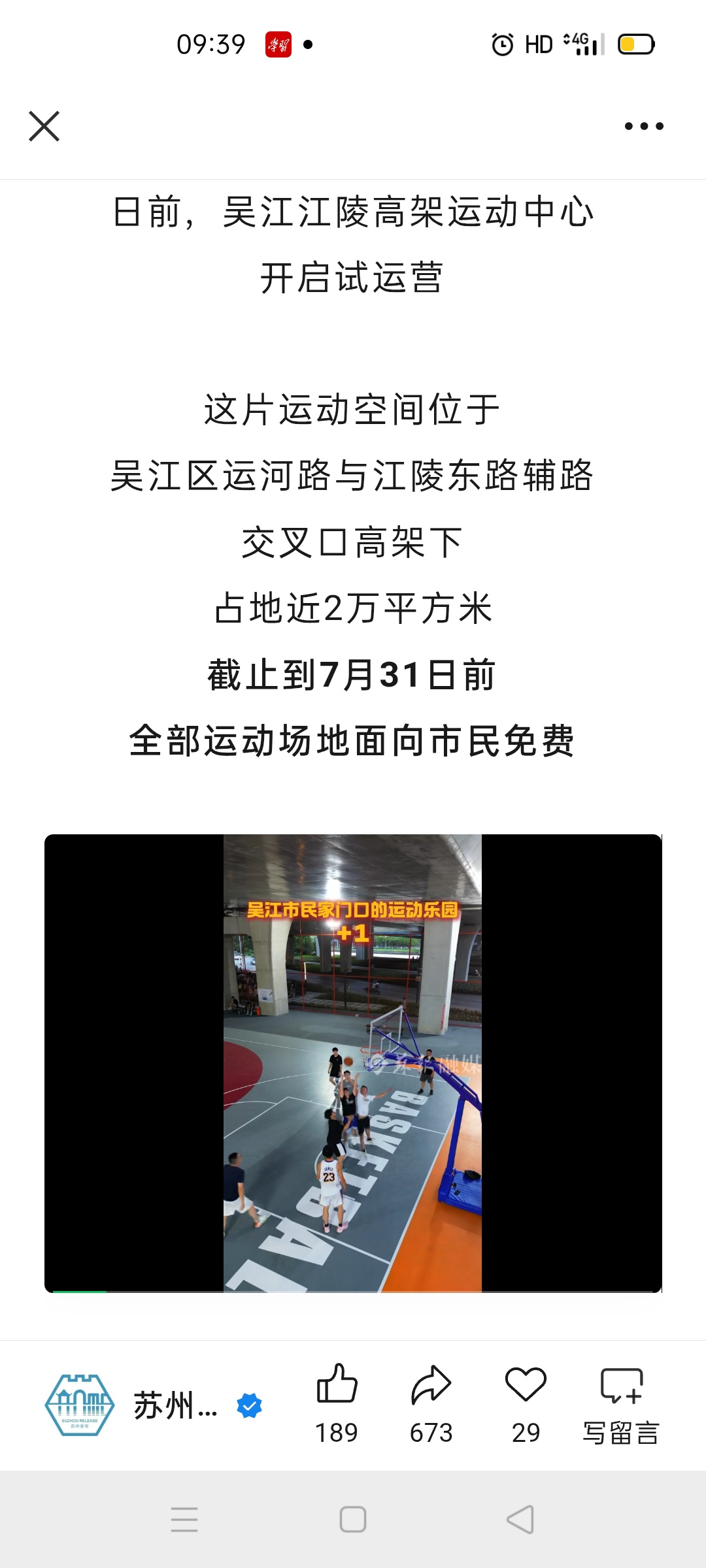706x1568 pixels.
Task: Go back using system back button
Action: (520, 1520)
